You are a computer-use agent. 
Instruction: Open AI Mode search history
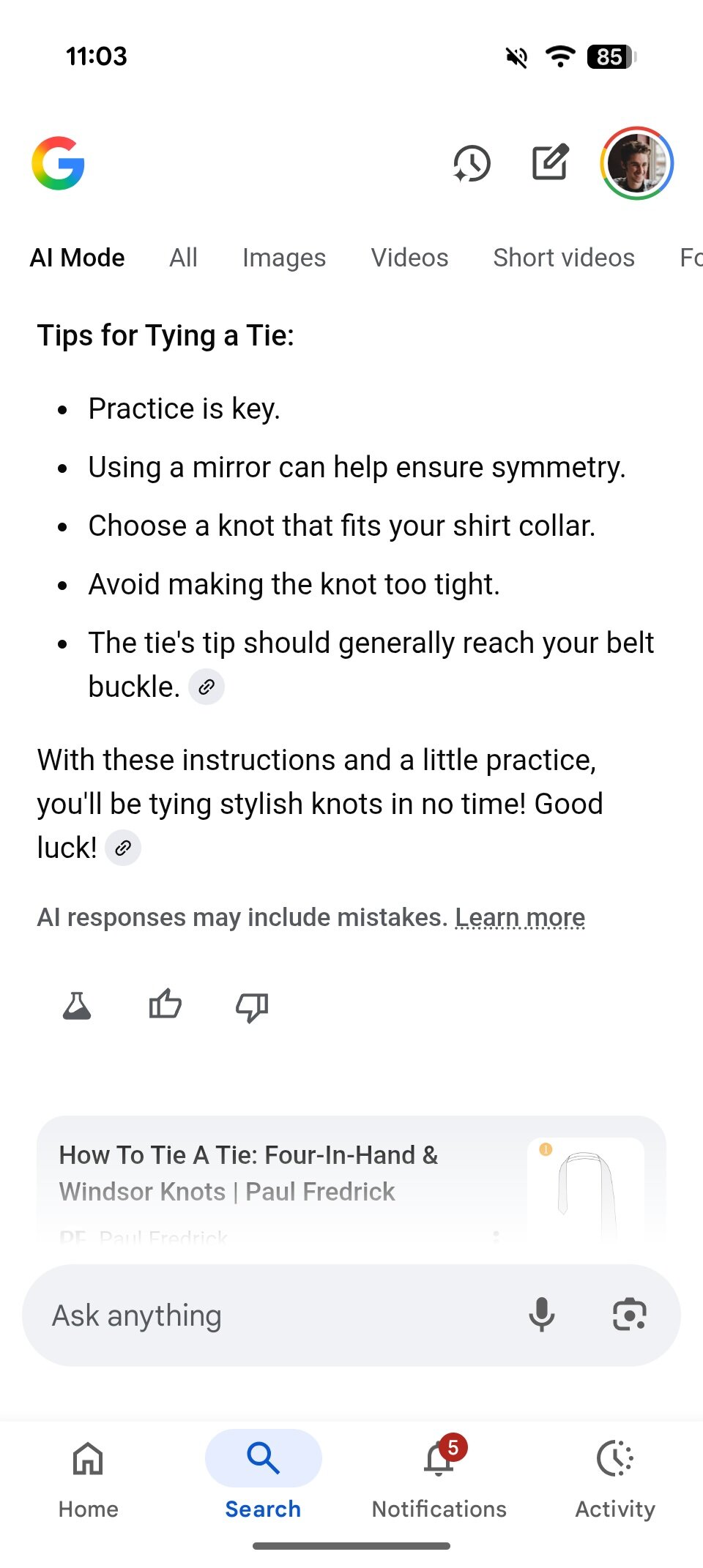click(x=472, y=163)
